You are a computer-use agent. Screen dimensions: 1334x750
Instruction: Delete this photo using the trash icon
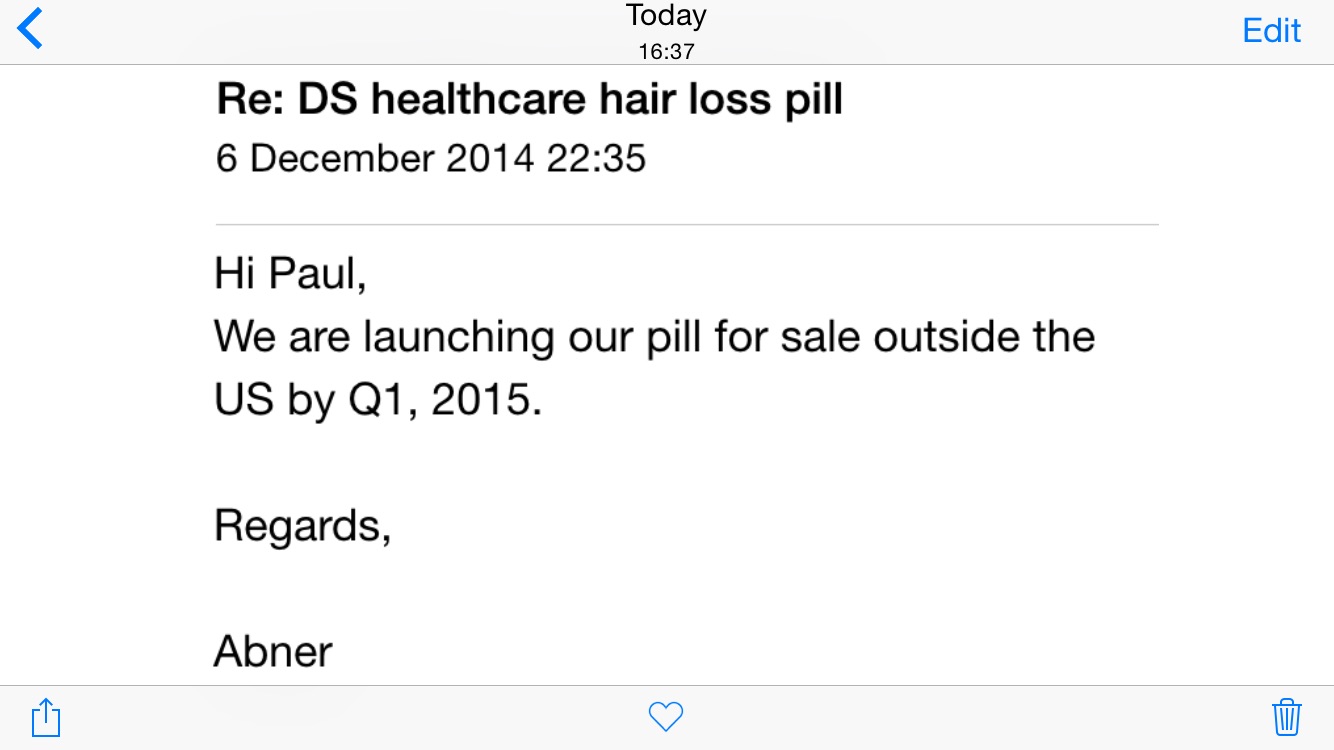[x=1286, y=717]
